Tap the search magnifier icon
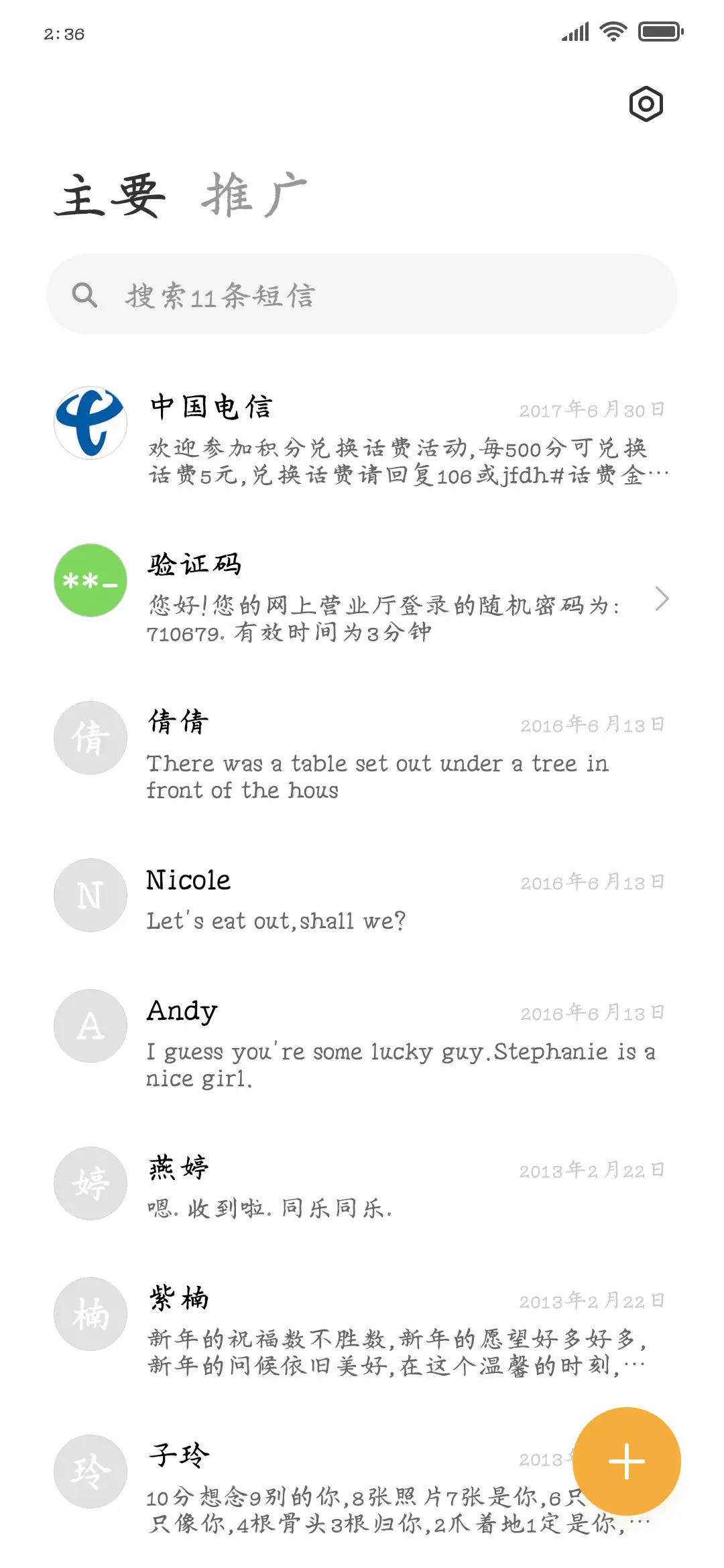724x1568 pixels. (86, 293)
